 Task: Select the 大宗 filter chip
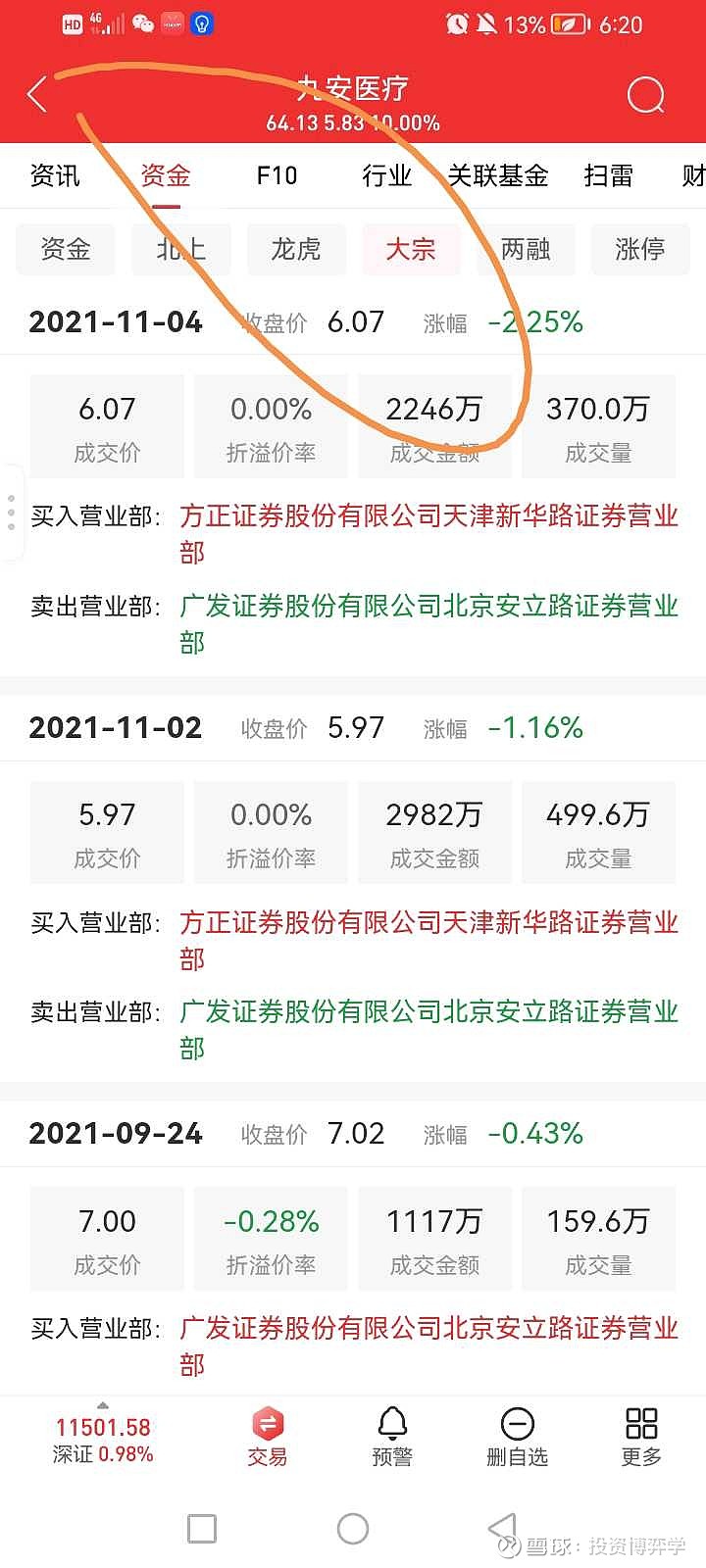pos(411,250)
